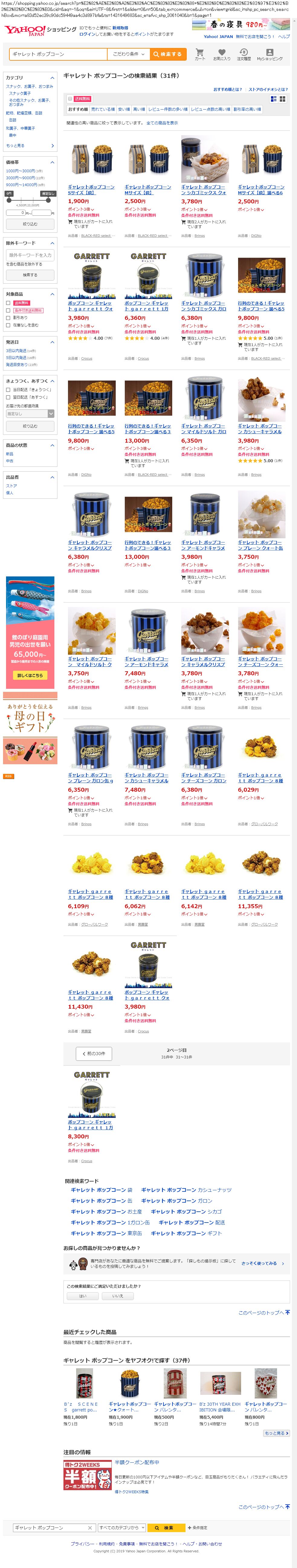297x1568 pixels.
Task: Focus the ギャレット ポップコーン search field
Action: coord(58,54)
